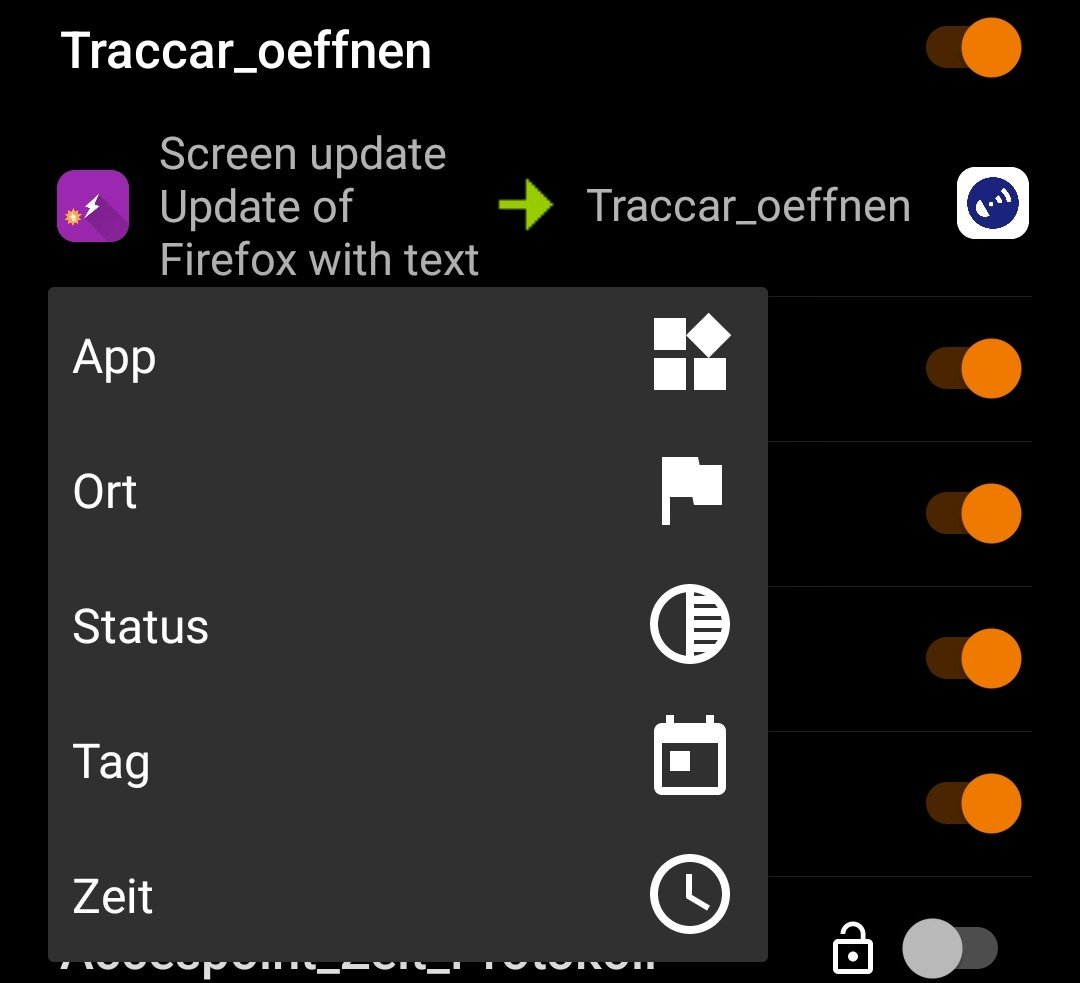Pick Status in the popup menu
Image resolution: width=1080 pixels, height=983 pixels.
[400, 626]
